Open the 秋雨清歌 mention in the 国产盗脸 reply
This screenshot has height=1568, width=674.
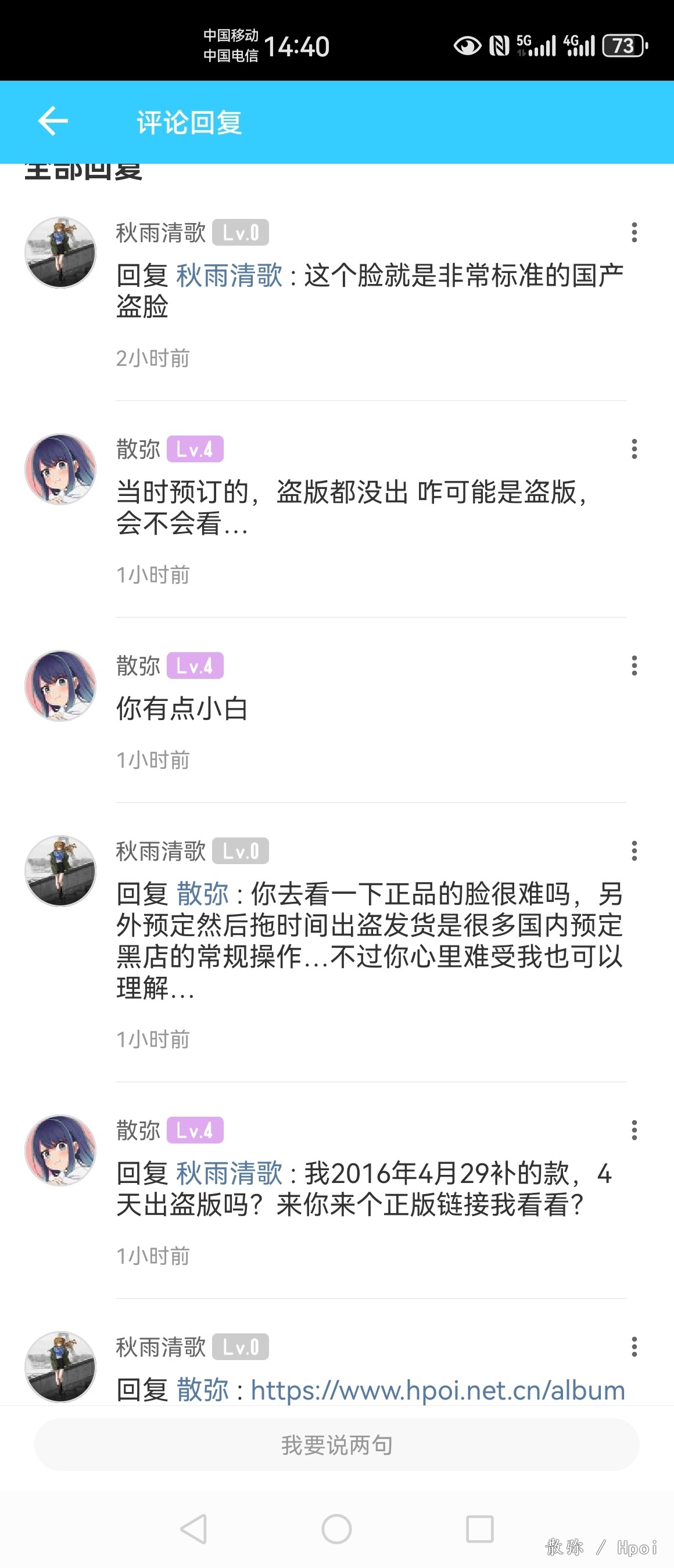click(x=229, y=275)
